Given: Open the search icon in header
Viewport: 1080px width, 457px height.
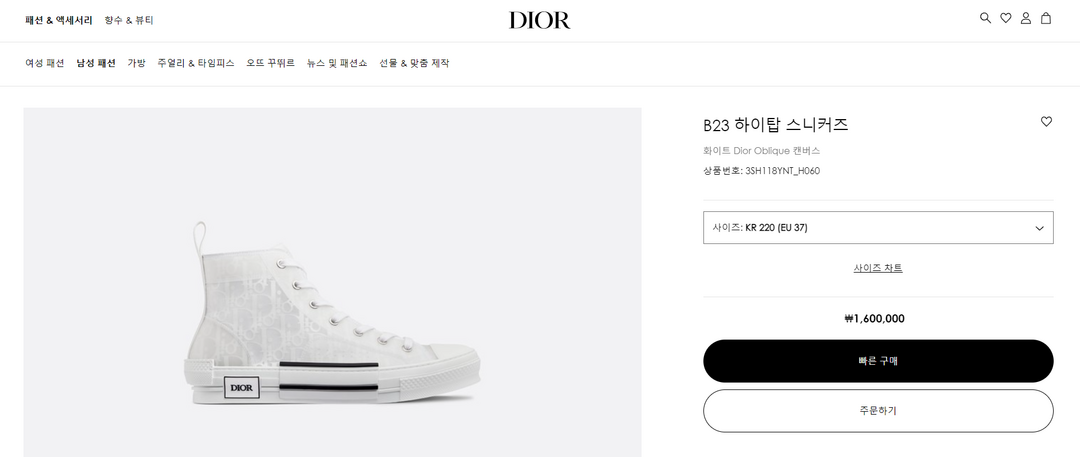Looking at the screenshot, I should point(985,18).
